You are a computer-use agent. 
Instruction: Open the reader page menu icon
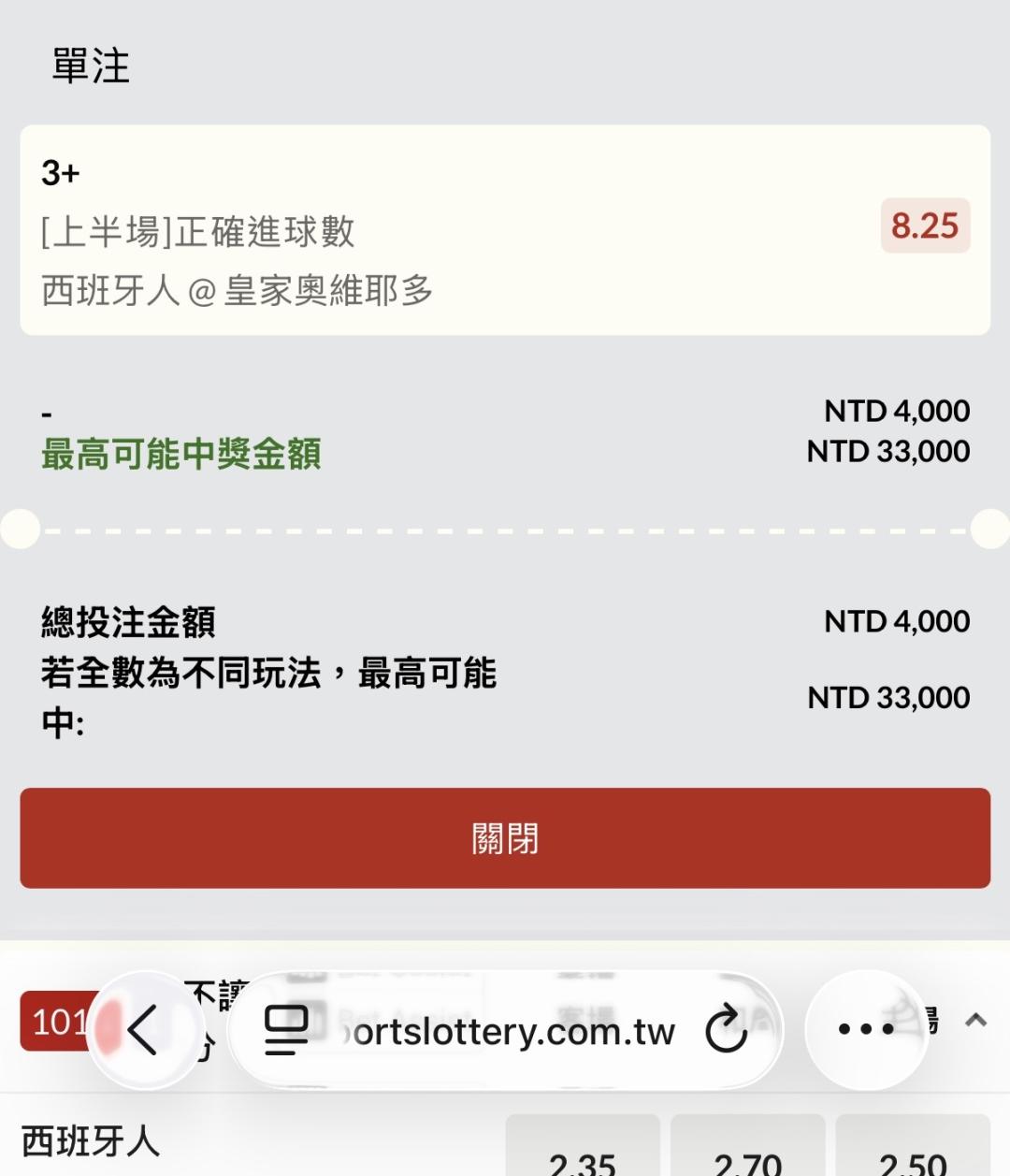(x=286, y=1030)
